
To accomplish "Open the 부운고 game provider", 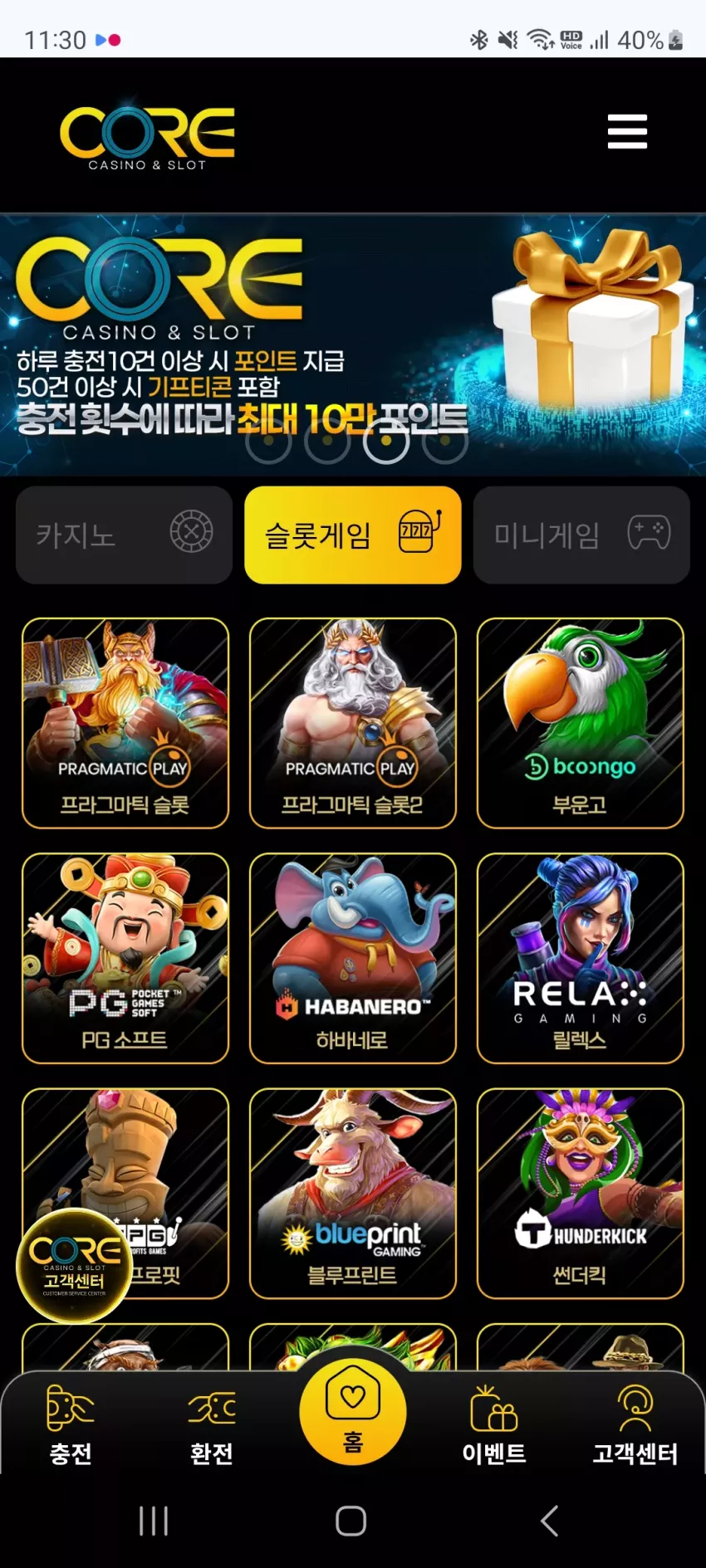I will 581,723.
